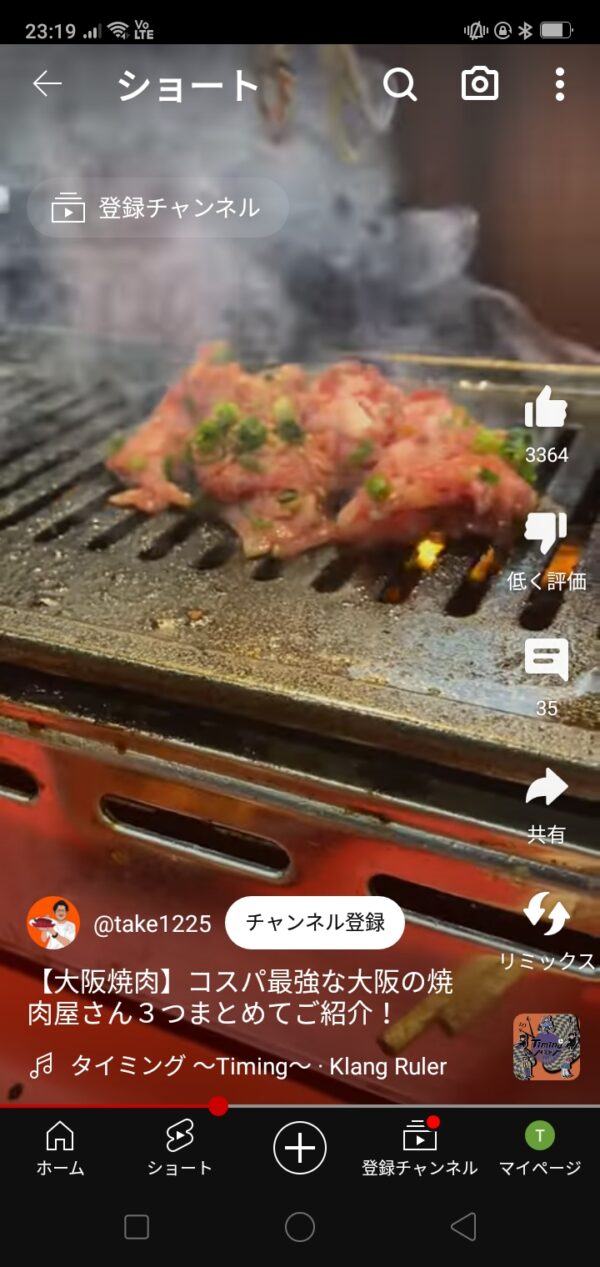Switch to the 登録チャンネル tab in the bottom bar

(x=420, y=1147)
